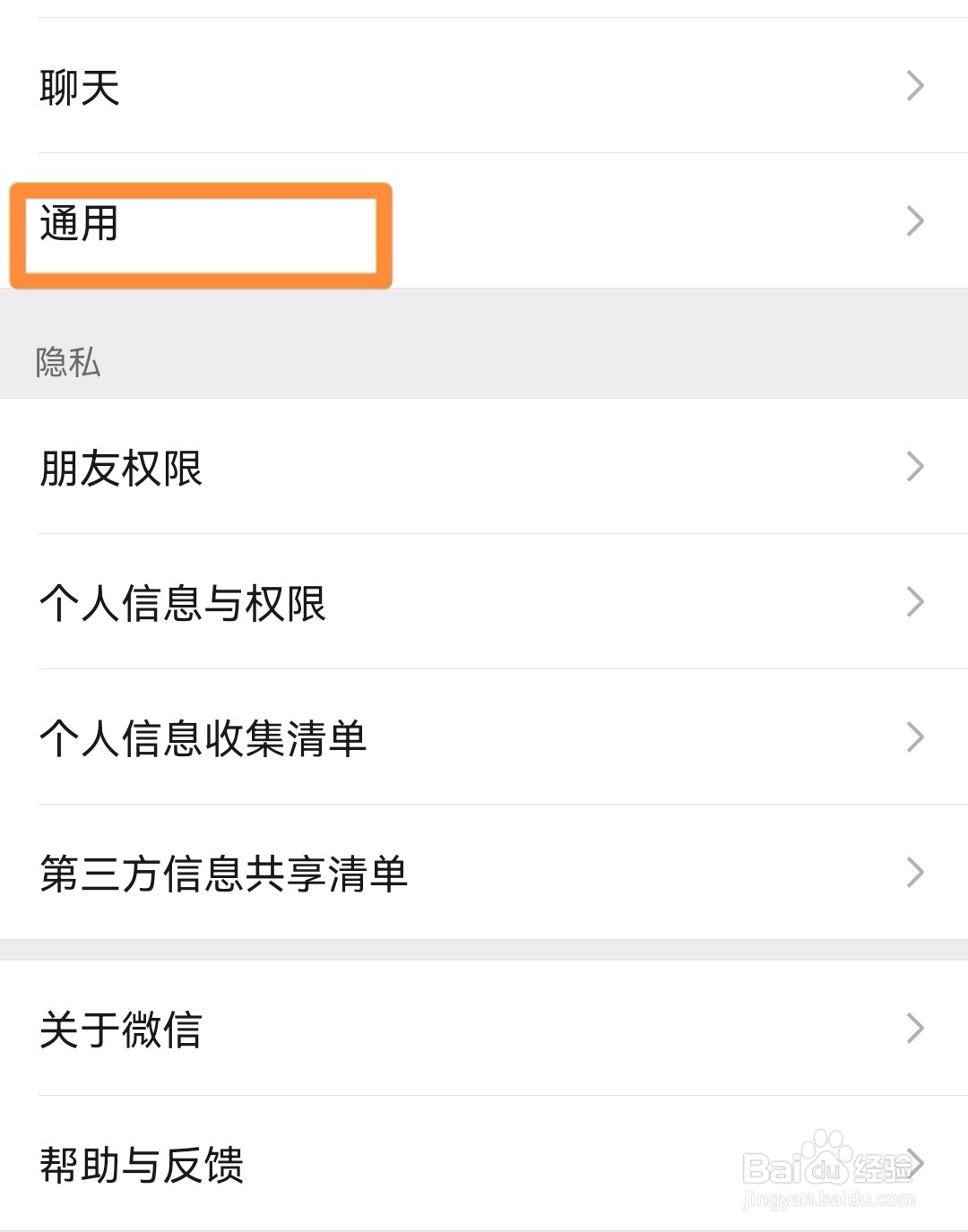Image resolution: width=968 pixels, height=1232 pixels.
Task: Expand the chevron beside 个人信息收集清单
Action: pyautogui.click(x=915, y=737)
